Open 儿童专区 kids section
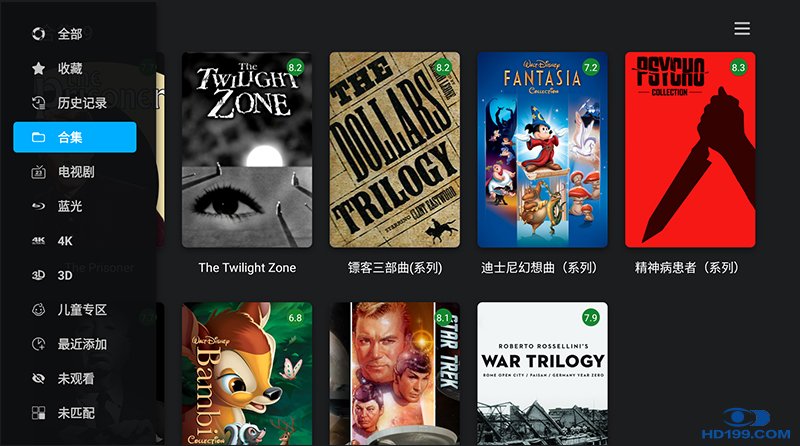Image resolution: width=800 pixels, height=446 pixels. pyautogui.click(x=82, y=310)
